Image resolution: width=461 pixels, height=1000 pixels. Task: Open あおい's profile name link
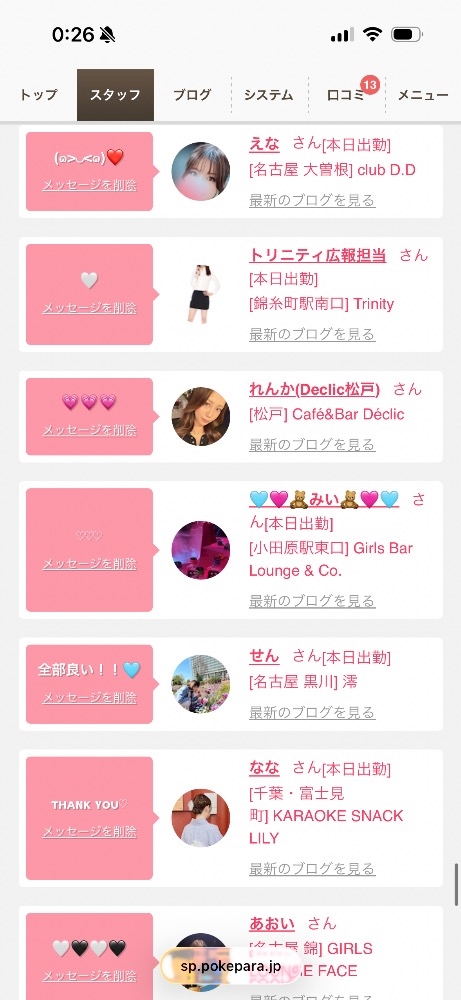tap(272, 923)
